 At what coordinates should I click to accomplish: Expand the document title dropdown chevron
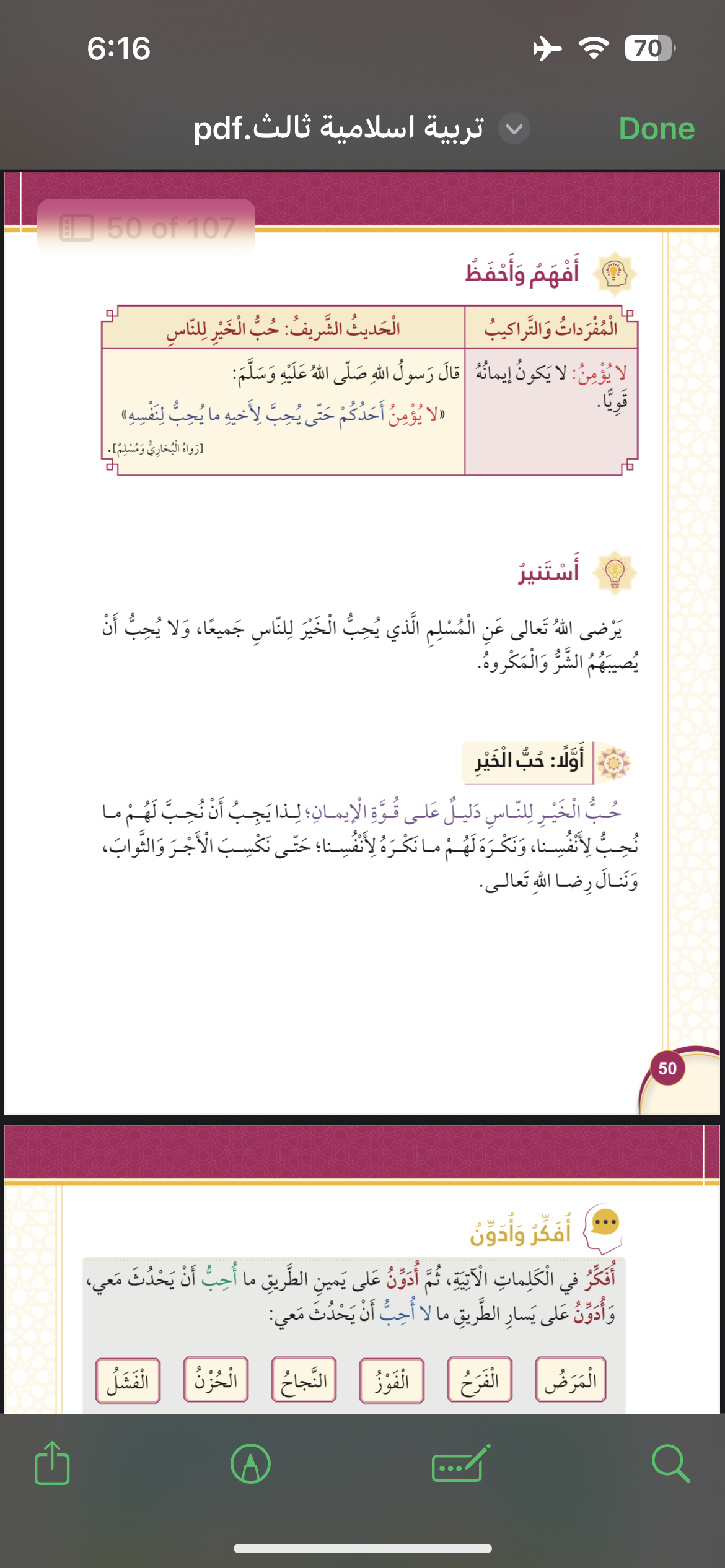pyautogui.click(x=514, y=129)
